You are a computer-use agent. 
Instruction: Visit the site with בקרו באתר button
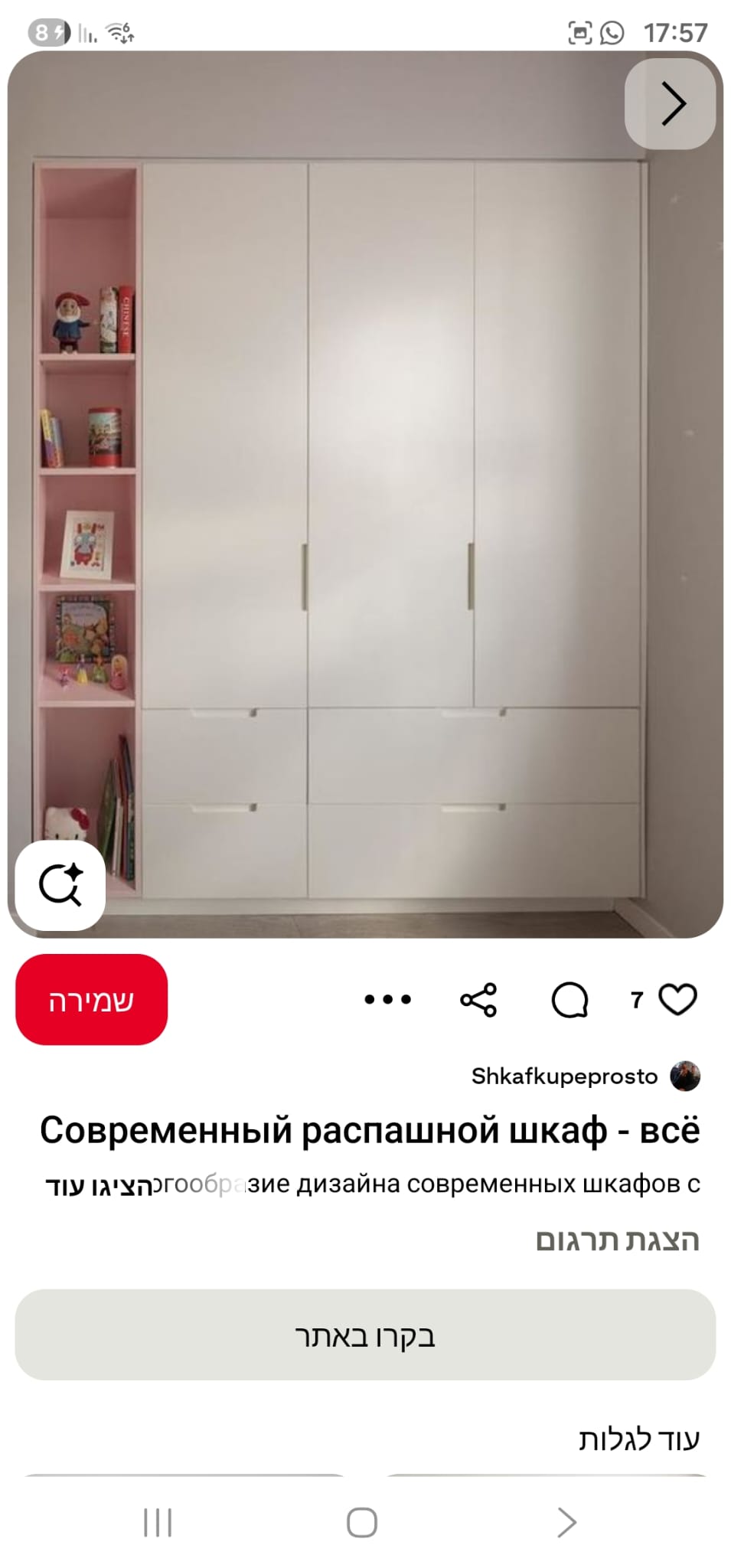[x=365, y=1335]
